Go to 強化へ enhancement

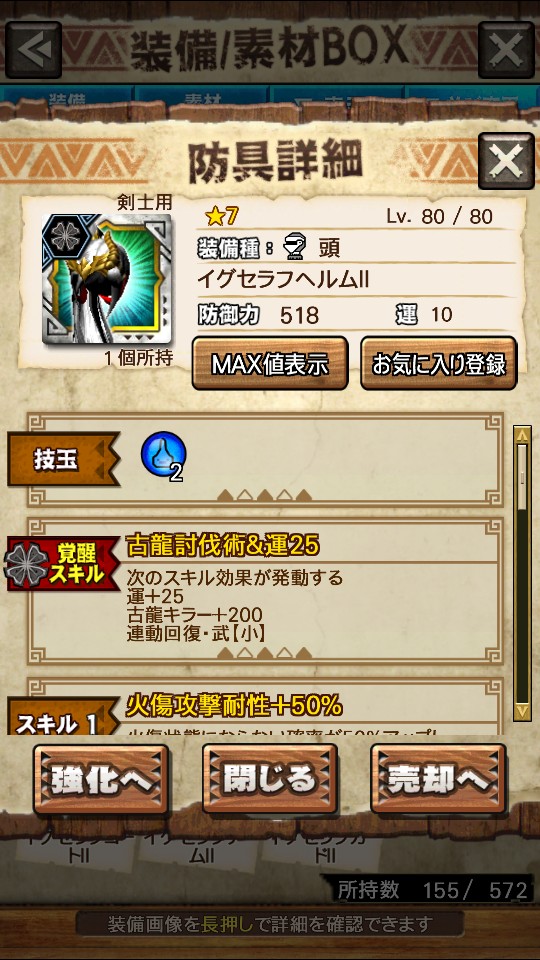[x=101, y=779]
